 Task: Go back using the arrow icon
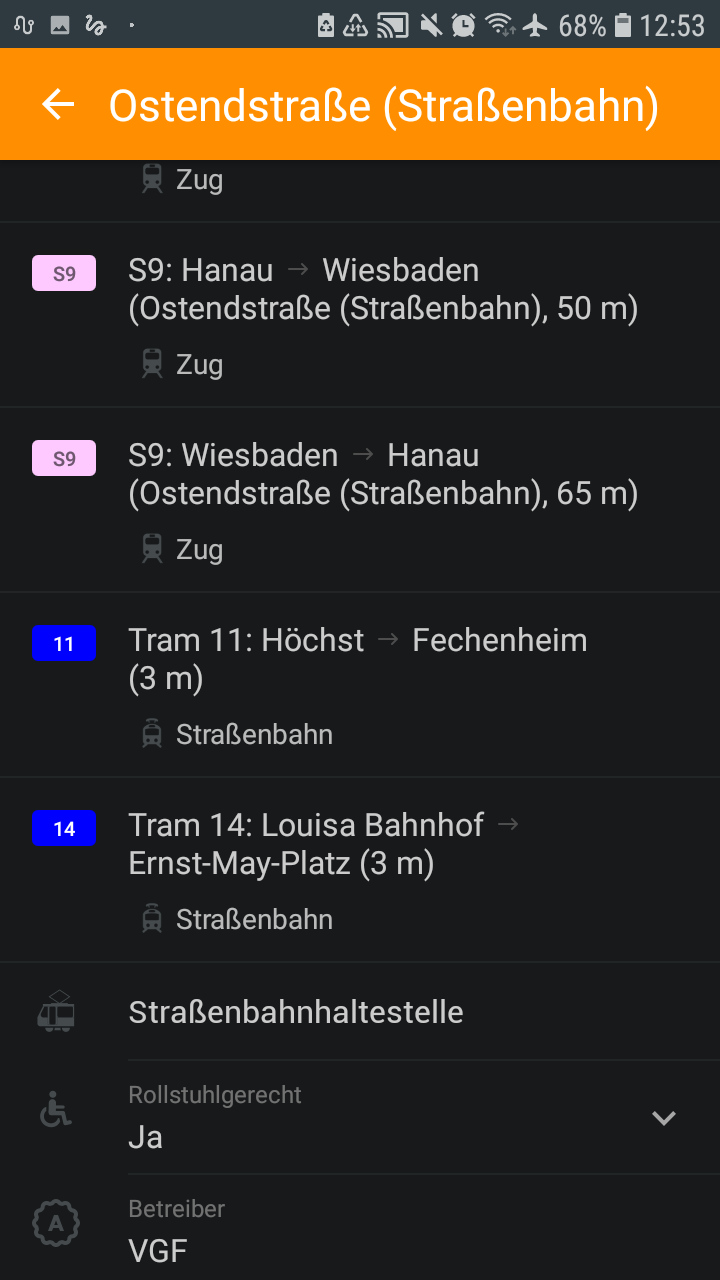click(59, 105)
